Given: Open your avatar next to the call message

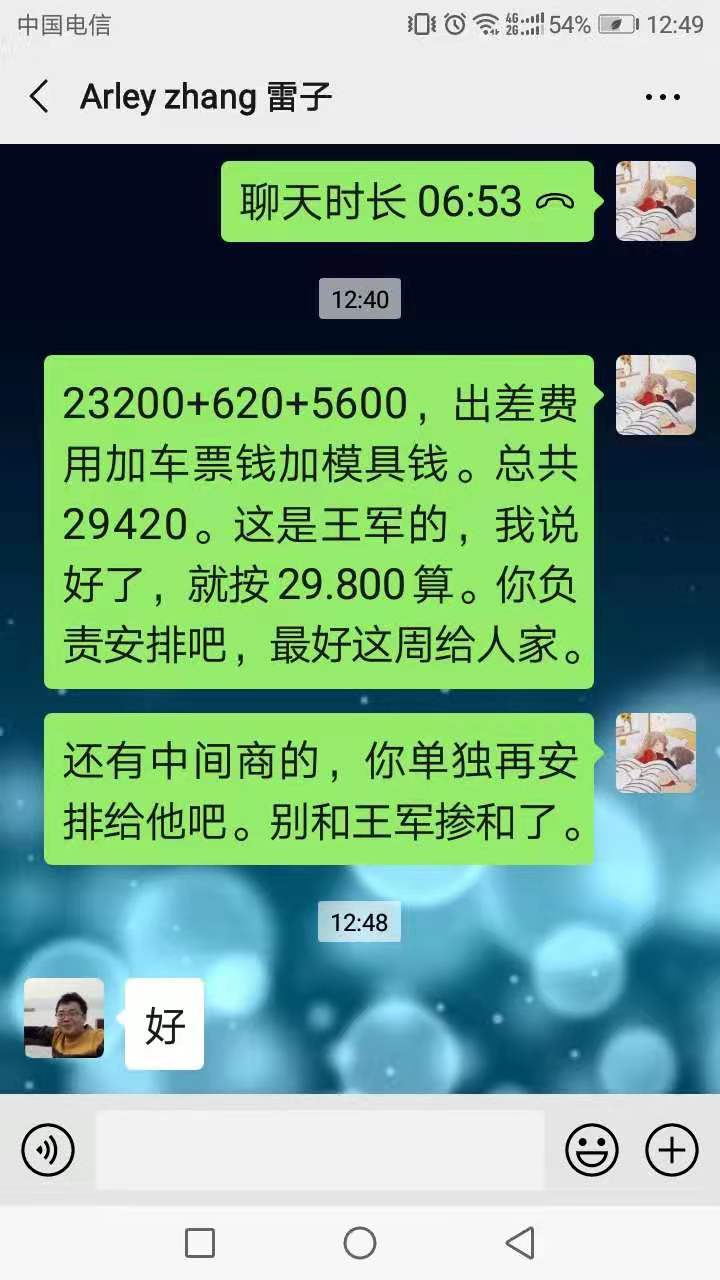Looking at the screenshot, I should pyautogui.click(x=656, y=201).
